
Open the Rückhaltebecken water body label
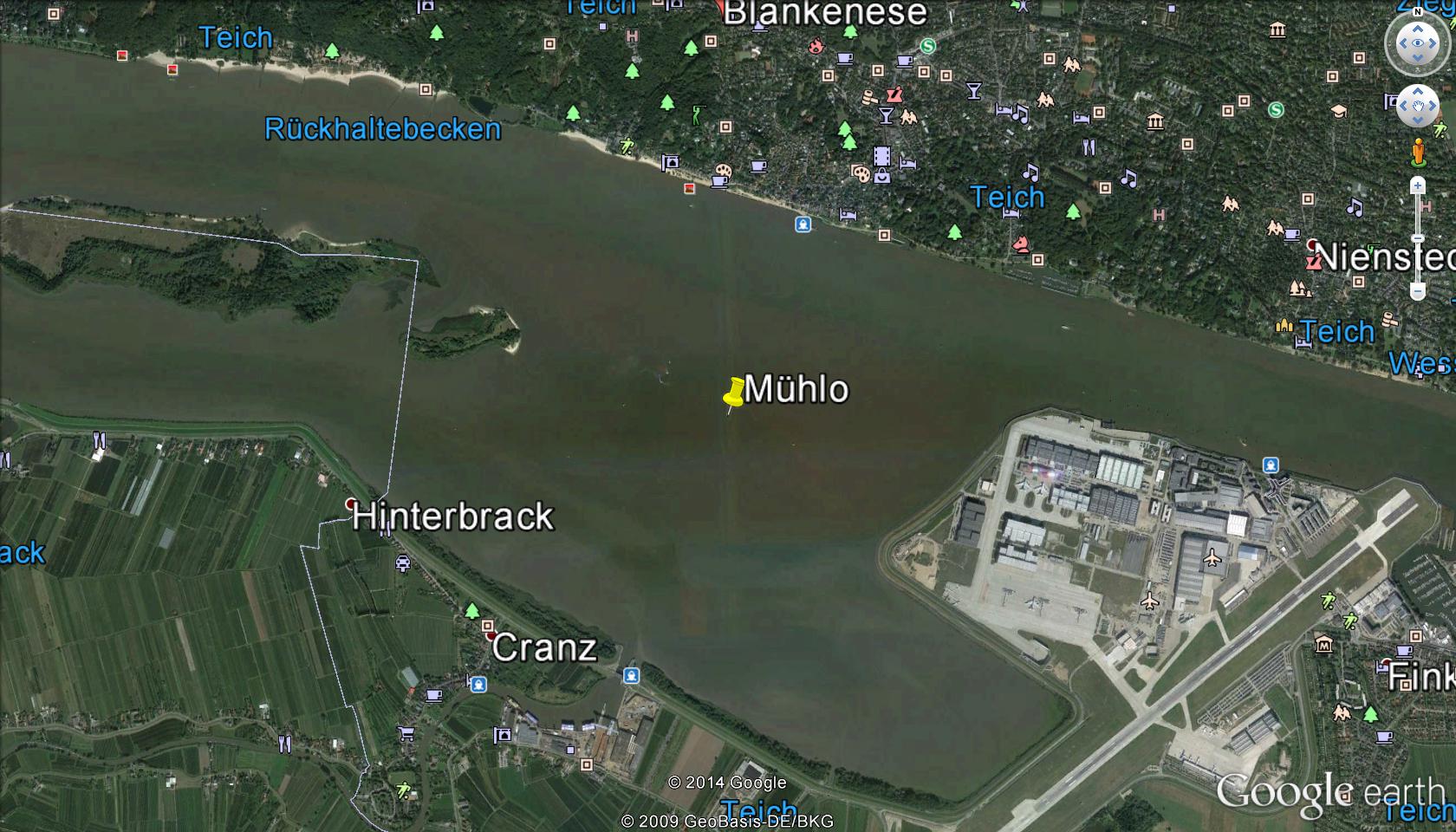point(382,129)
